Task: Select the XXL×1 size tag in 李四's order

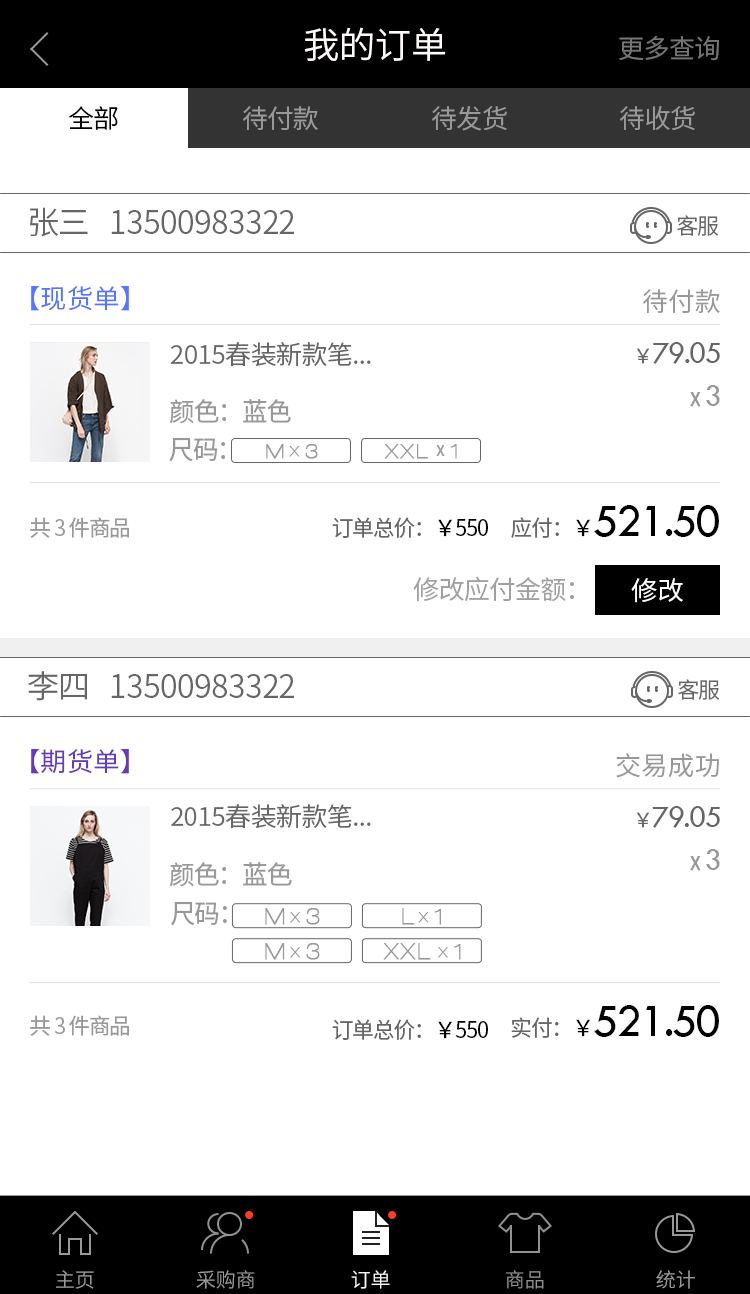Action: tap(421, 950)
